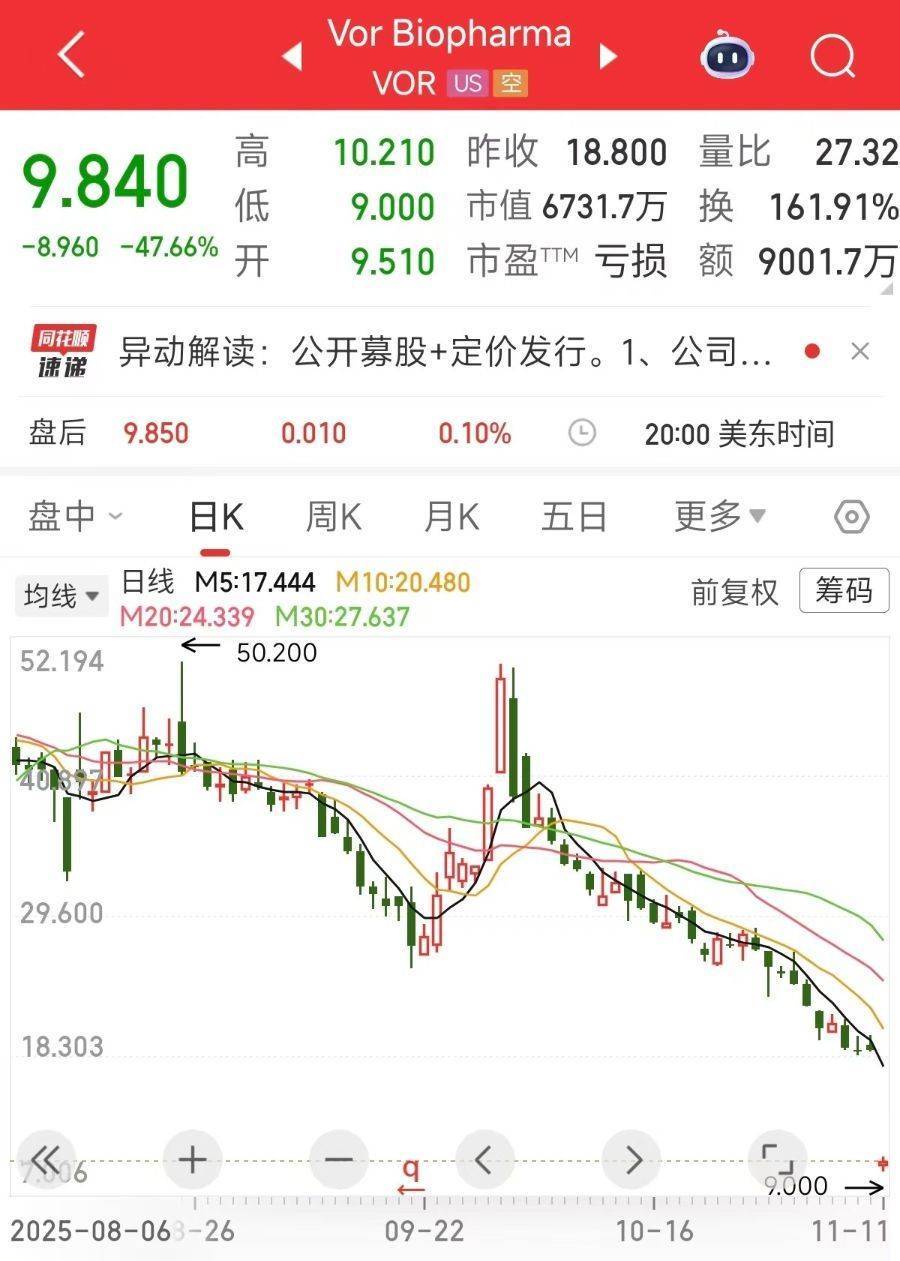
Task: Dismiss the 异动解读 news banner
Action: coord(860,352)
